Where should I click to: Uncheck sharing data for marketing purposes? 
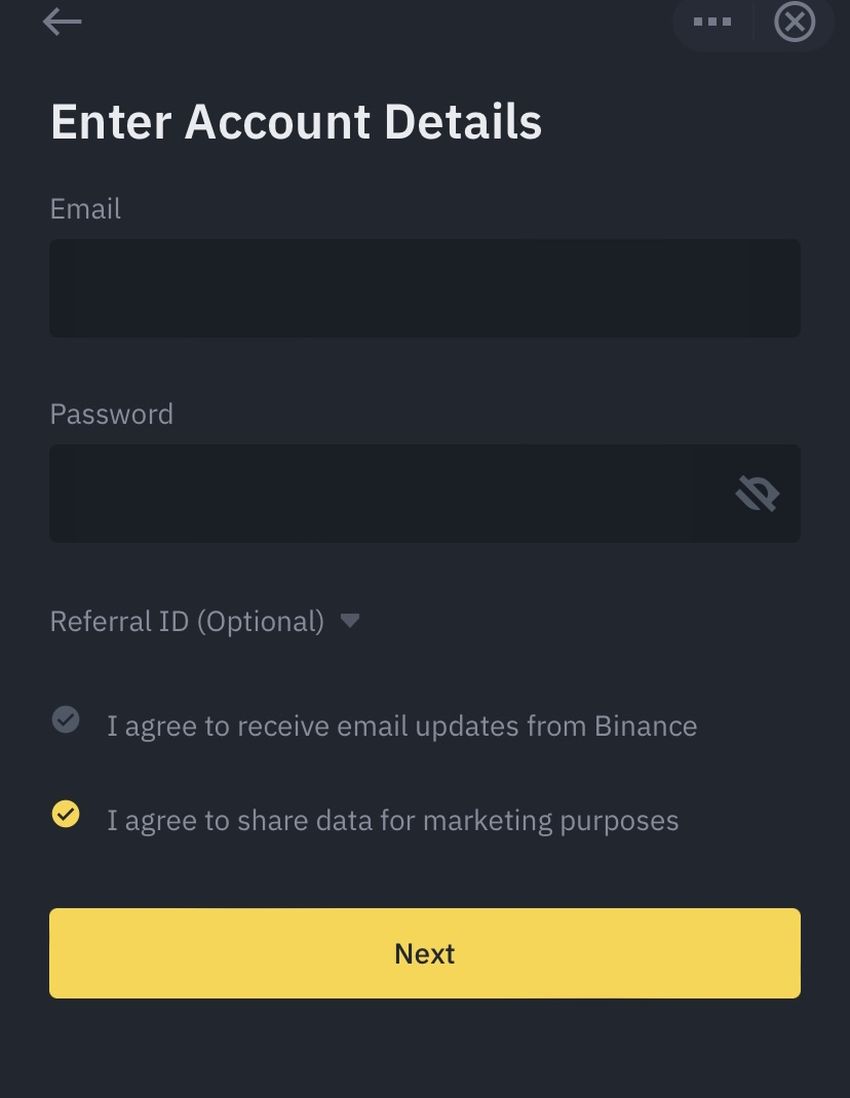coord(66,815)
